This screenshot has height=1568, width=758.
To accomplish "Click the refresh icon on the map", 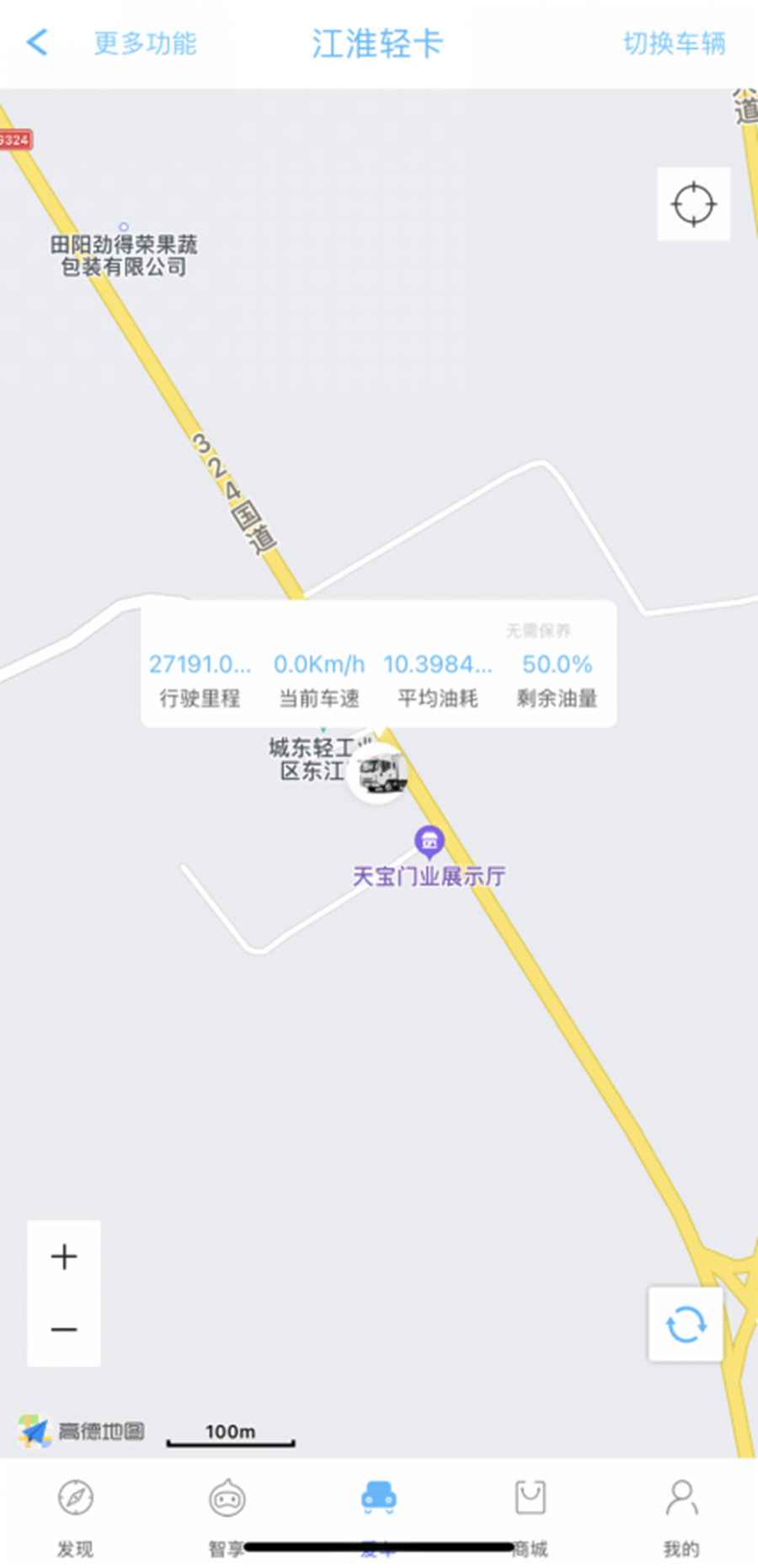I will [x=685, y=1324].
